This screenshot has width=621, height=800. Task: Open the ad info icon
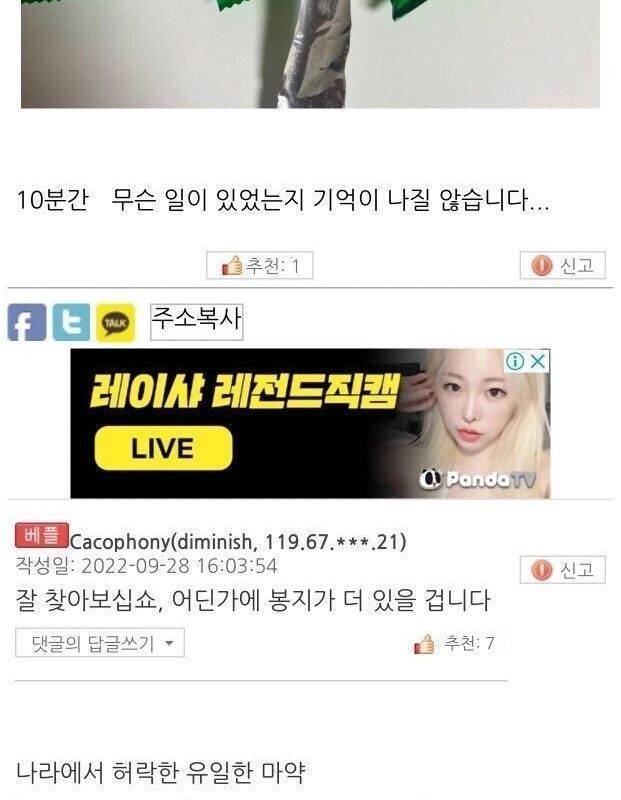coord(515,361)
